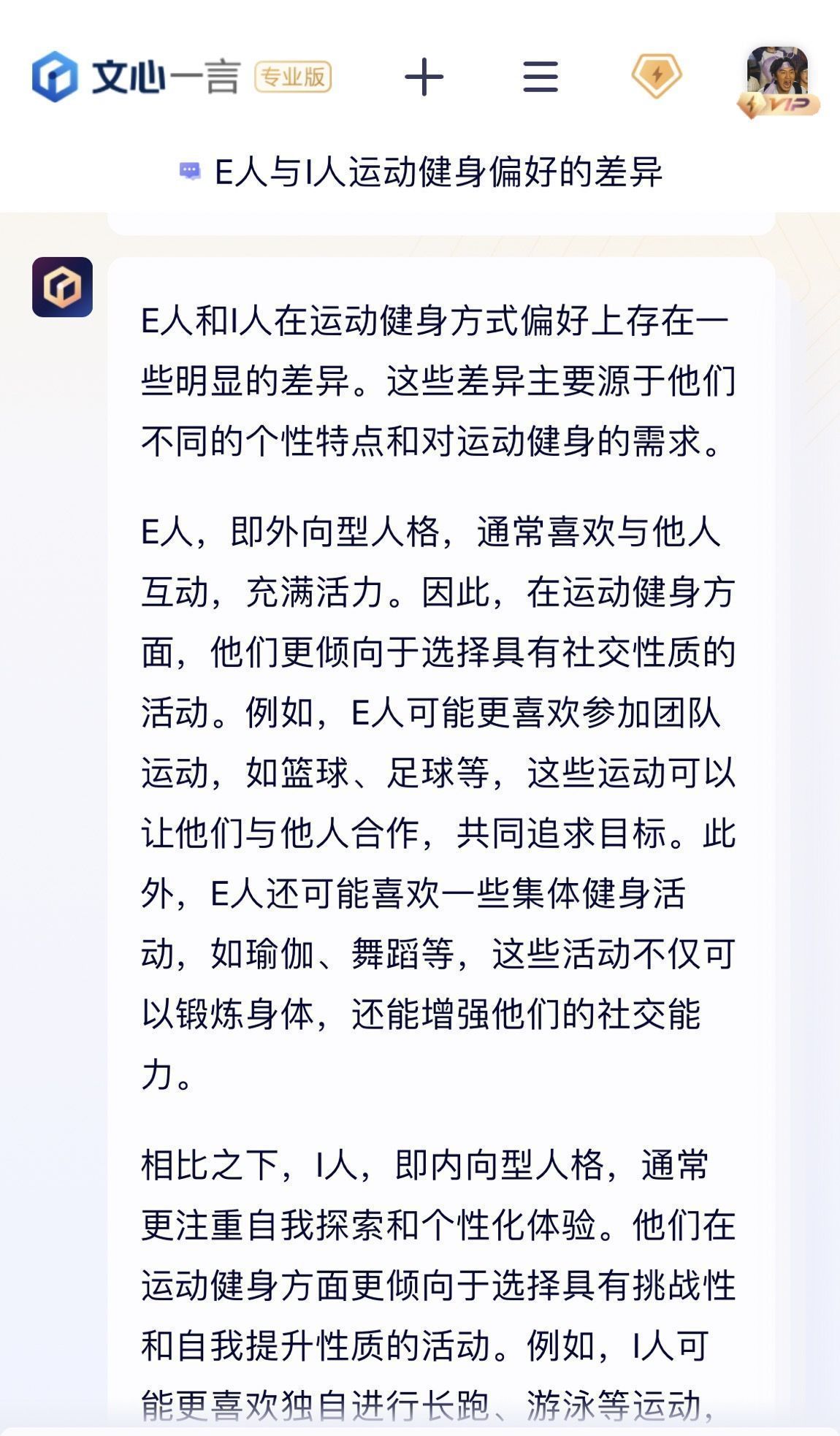Tap the 专业版 badge
Image resolution: width=840 pixels, height=1436 pixels.
(293, 77)
